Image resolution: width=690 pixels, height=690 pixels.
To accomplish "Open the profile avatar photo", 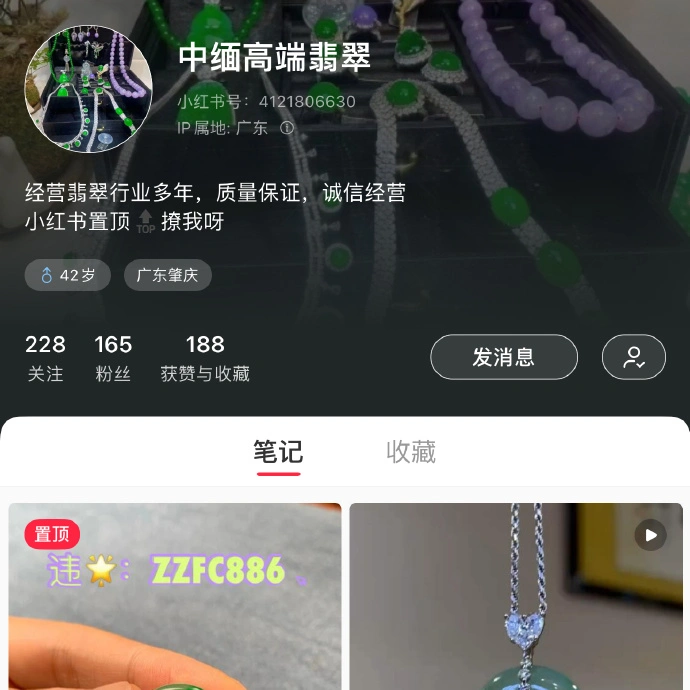I will 88,88.
